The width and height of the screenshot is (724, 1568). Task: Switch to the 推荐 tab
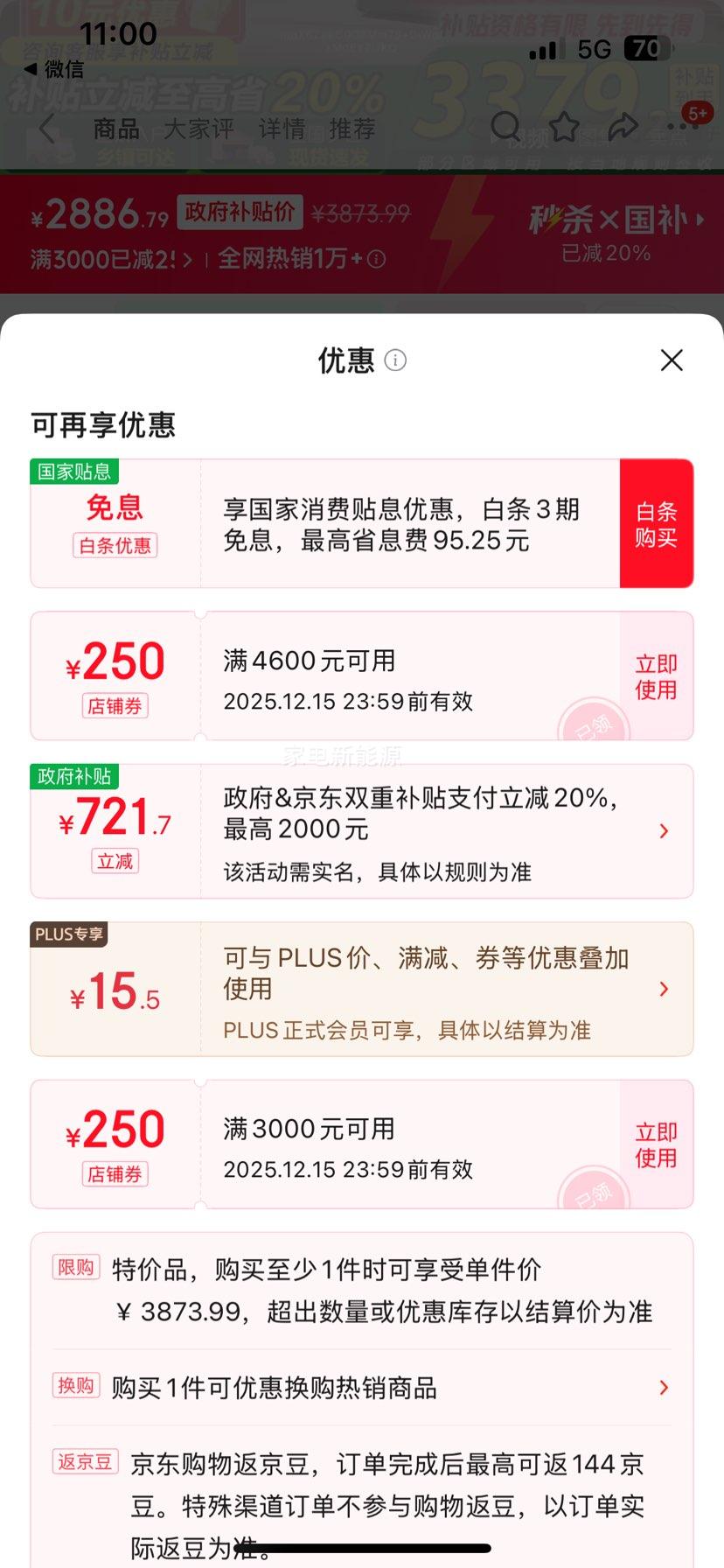pyautogui.click(x=351, y=129)
